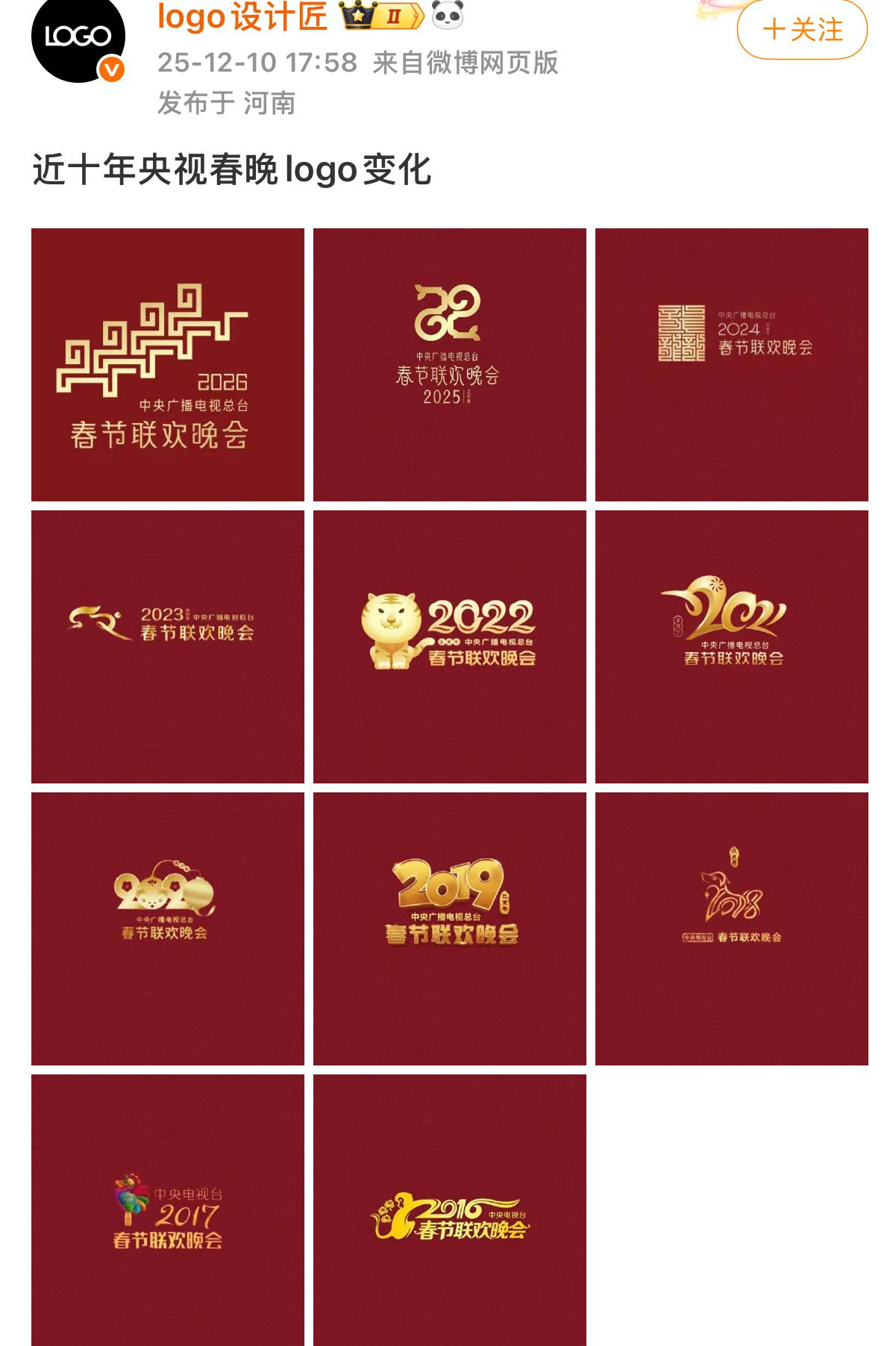This screenshot has width=896, height=1346.
Task: Open logo设计匠 profile avatar
Action: coord(78,37)
